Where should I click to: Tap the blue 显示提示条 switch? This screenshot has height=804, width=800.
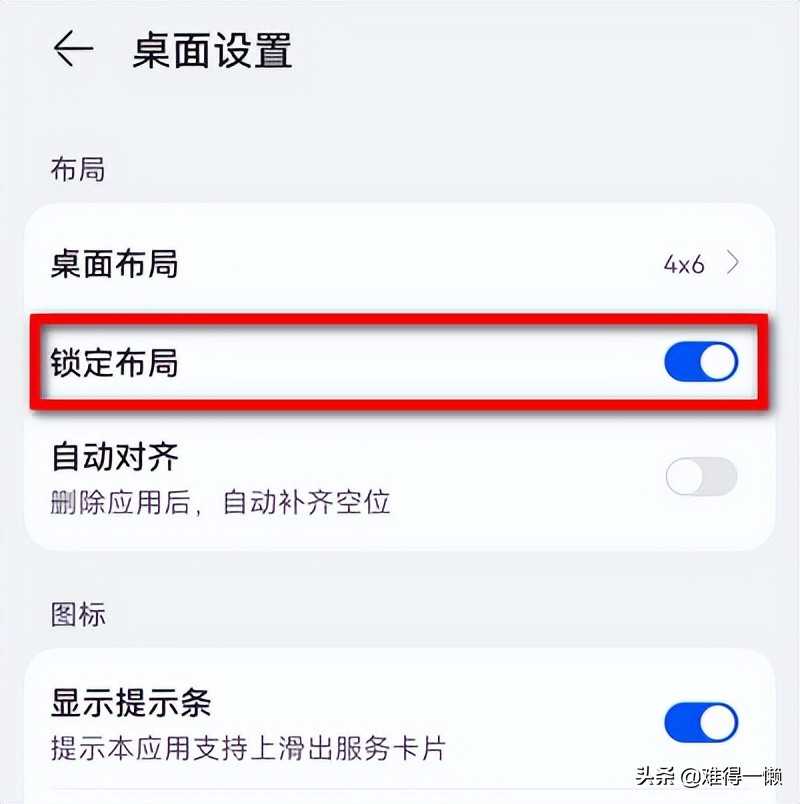pos(700,720)
